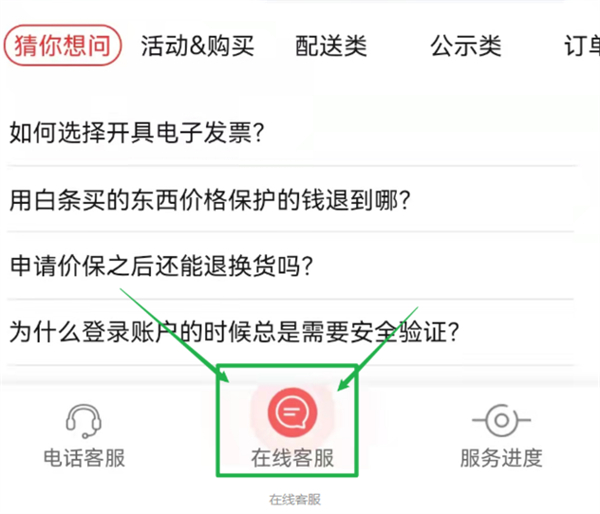600x514 pixels.
Task: Open question about 登录账户 安全验证
Action: coord(234,331)
